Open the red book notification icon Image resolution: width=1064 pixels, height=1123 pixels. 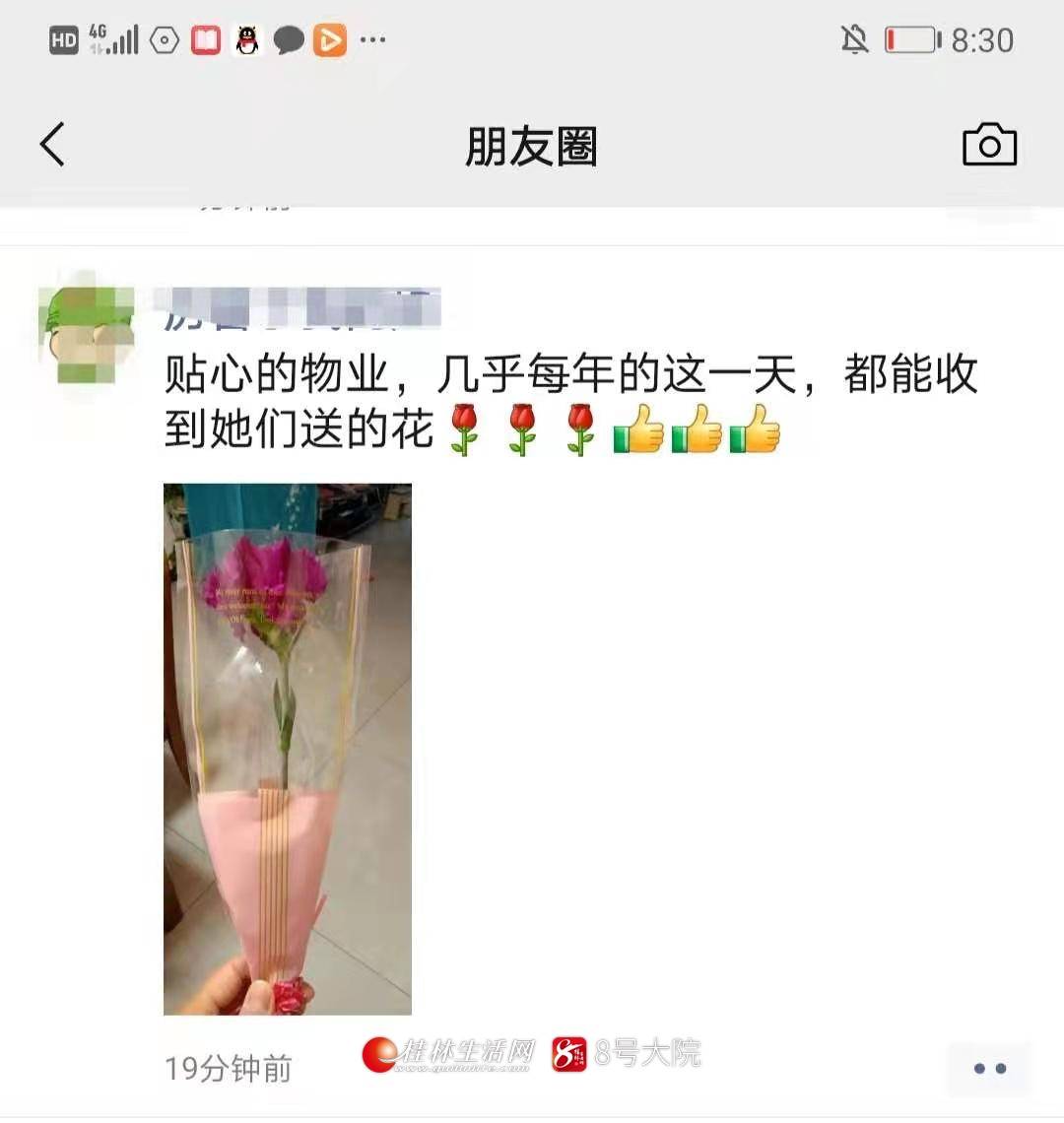[x=205, y=39]
